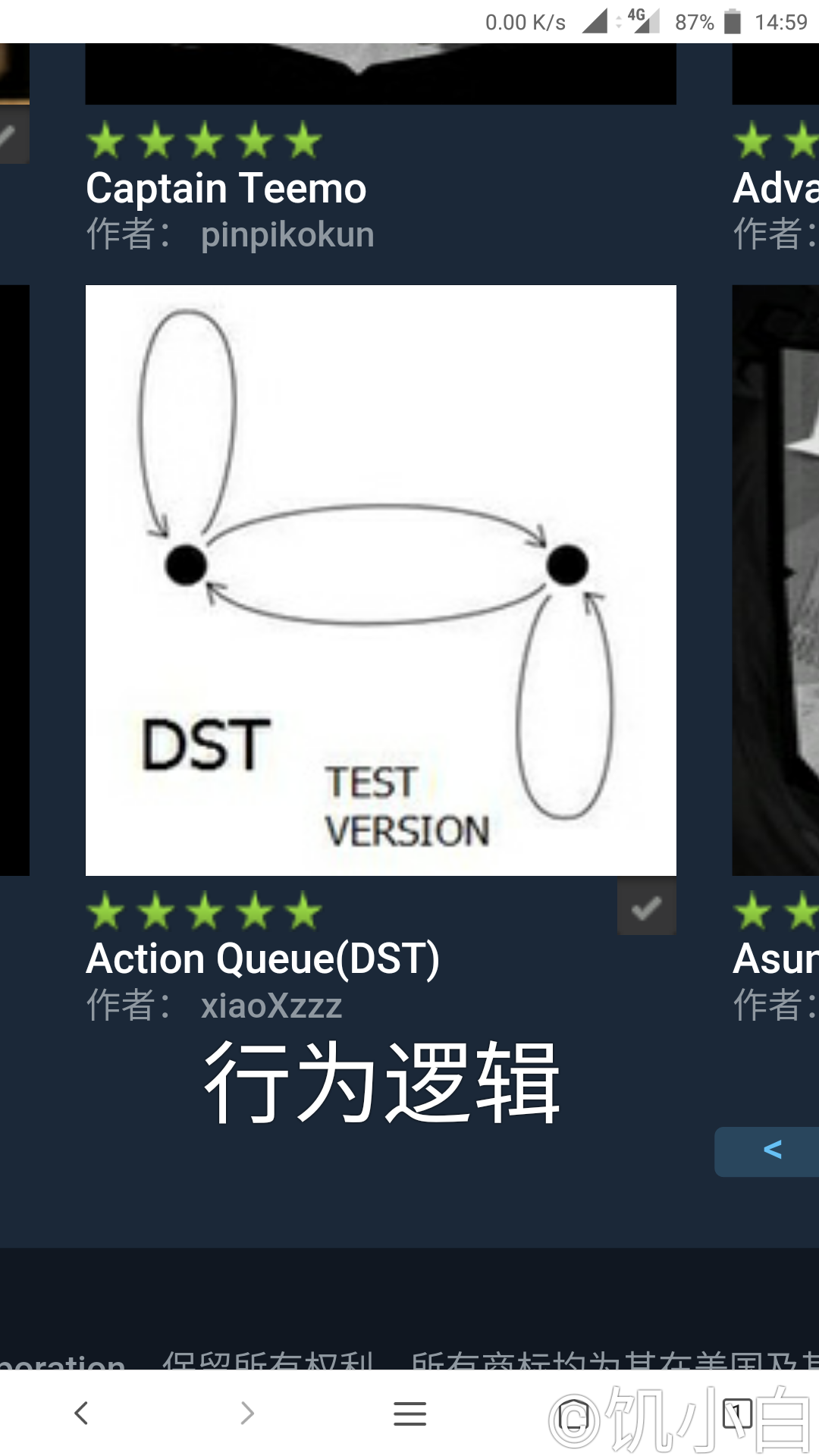Open author xiaoXzzz's profile
819x1456 pixels.
click(271, 1006)
